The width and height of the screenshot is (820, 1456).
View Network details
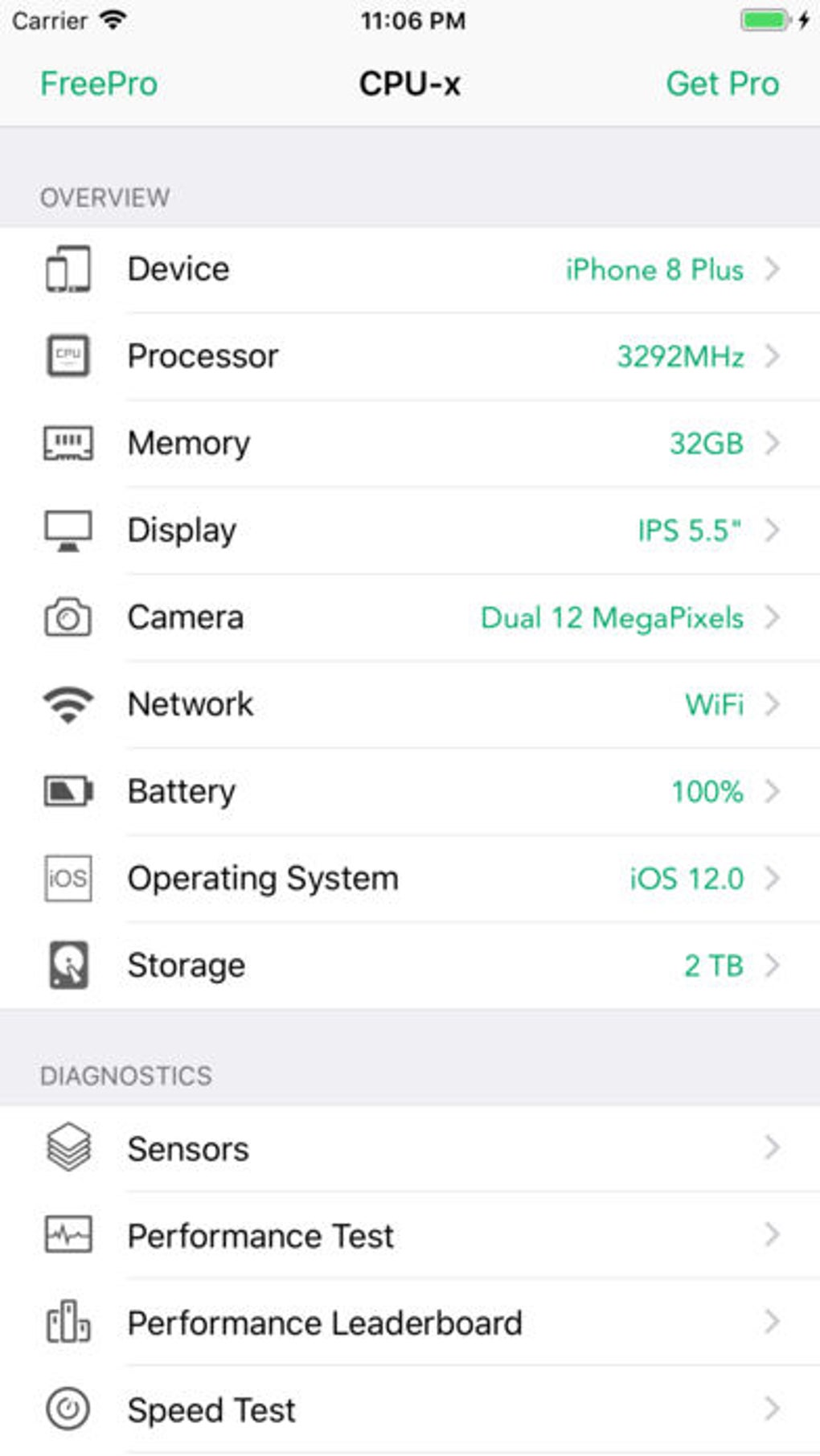click(410, 704)
